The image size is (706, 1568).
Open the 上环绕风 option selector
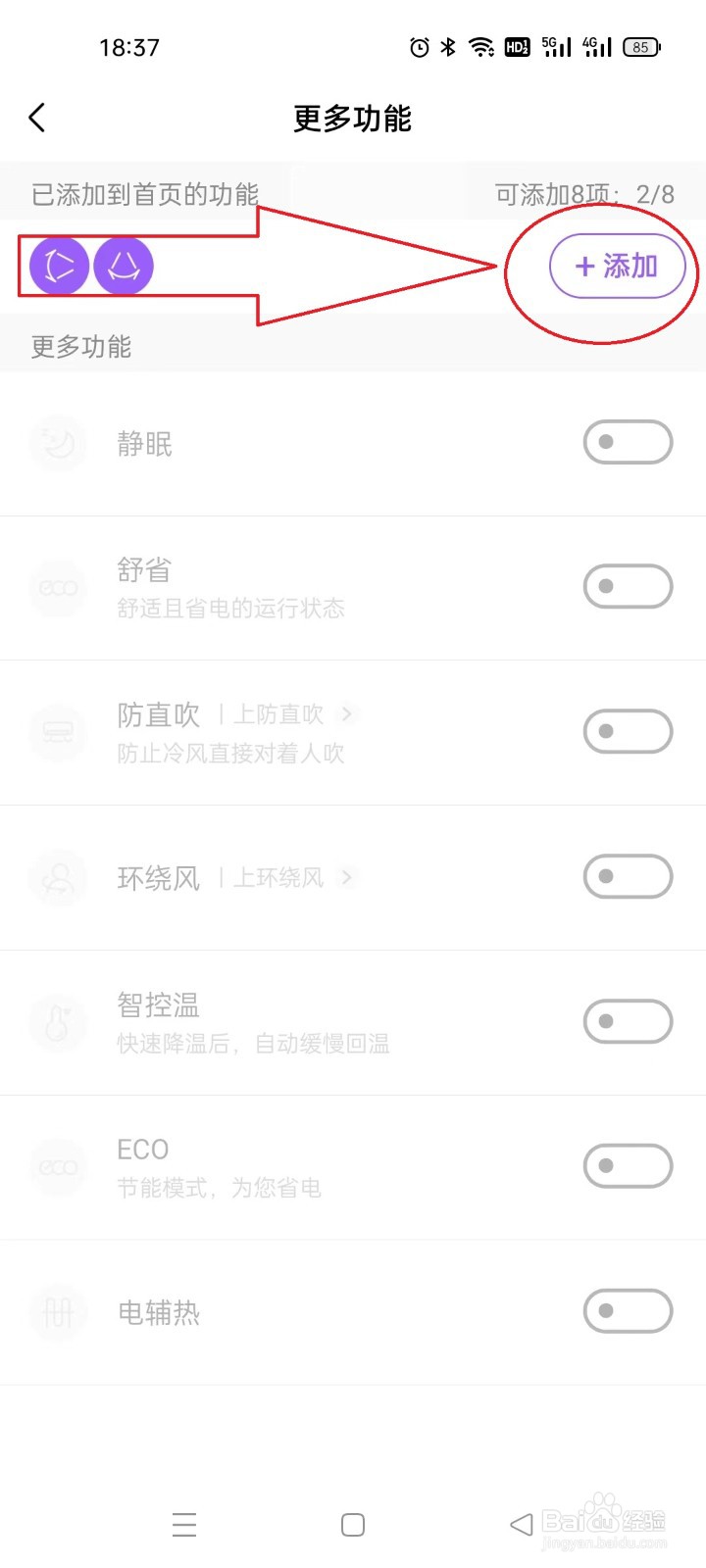(292, 877)
